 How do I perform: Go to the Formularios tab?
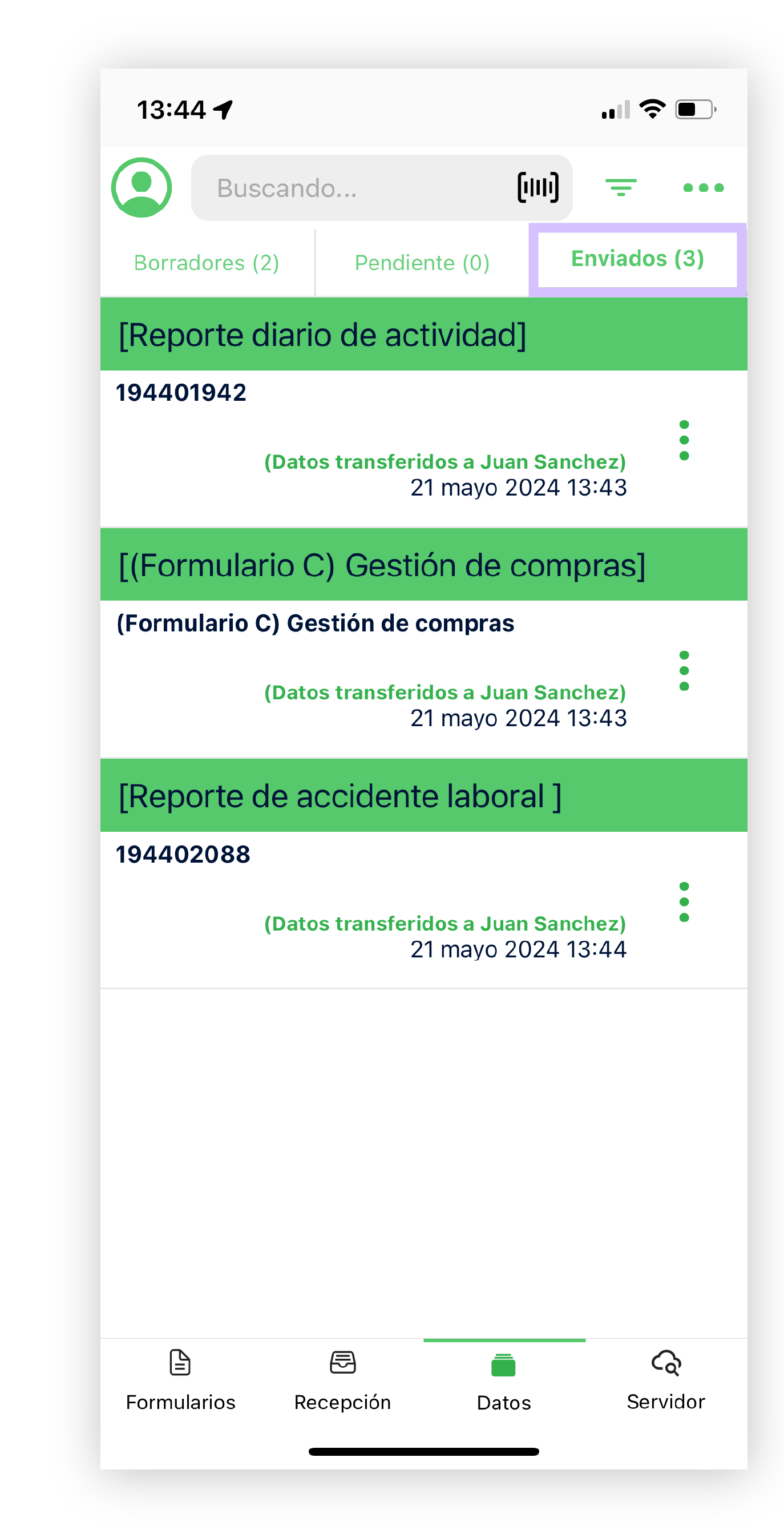click(180, 1380)
